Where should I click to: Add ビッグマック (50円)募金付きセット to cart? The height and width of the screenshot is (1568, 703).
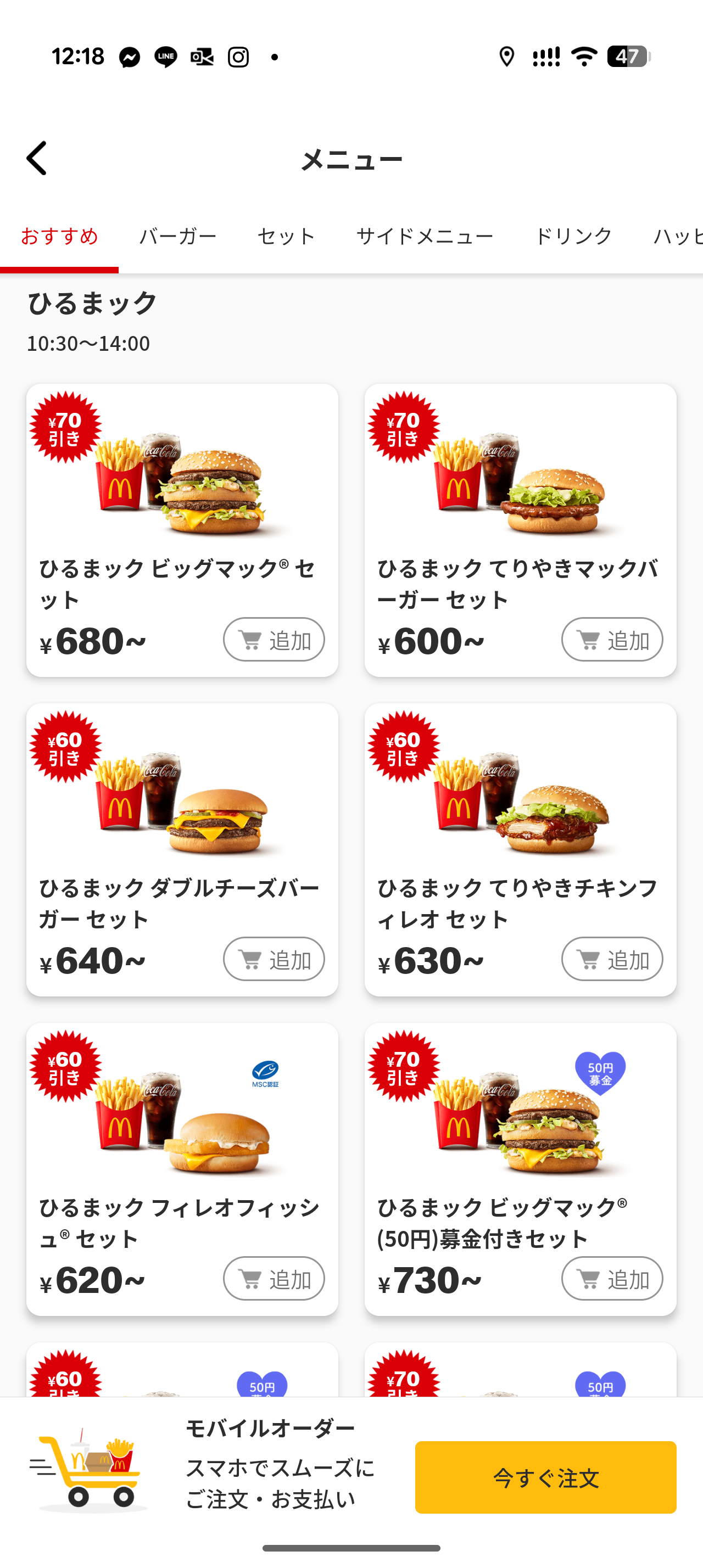[612, 1279]
